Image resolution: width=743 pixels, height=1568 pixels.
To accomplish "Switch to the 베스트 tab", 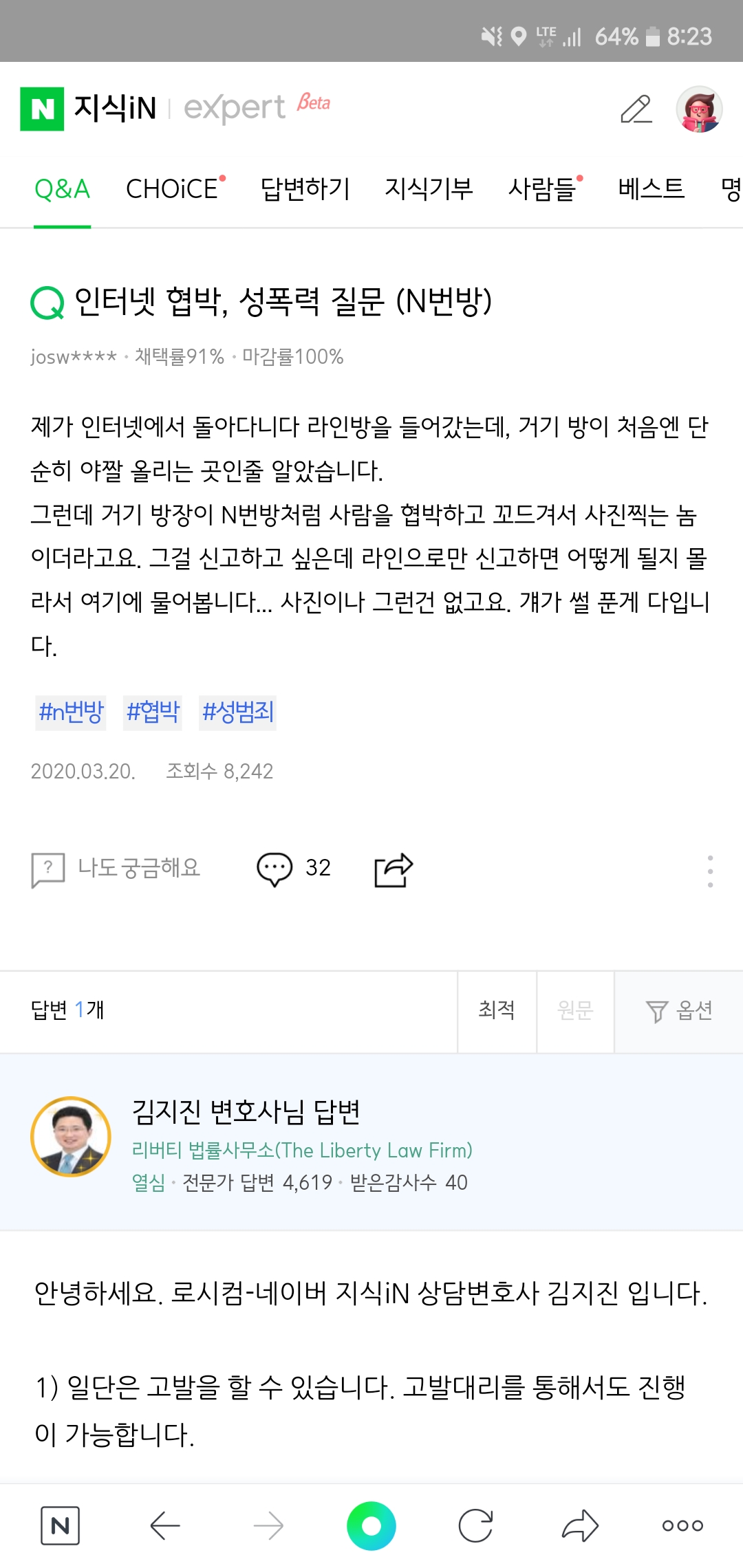I will [651, 189].
